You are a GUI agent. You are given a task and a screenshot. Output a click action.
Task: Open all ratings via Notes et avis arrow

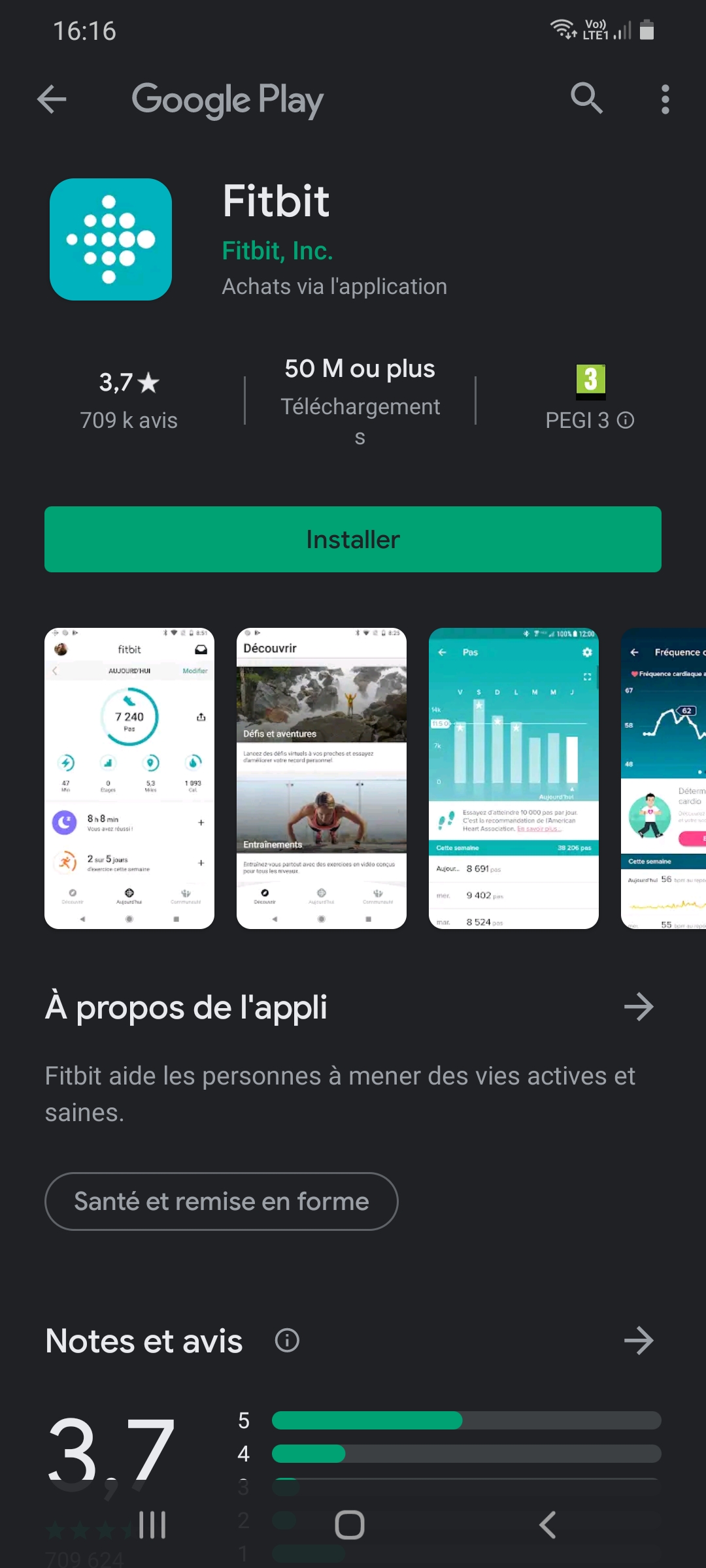coord(639,1341)
